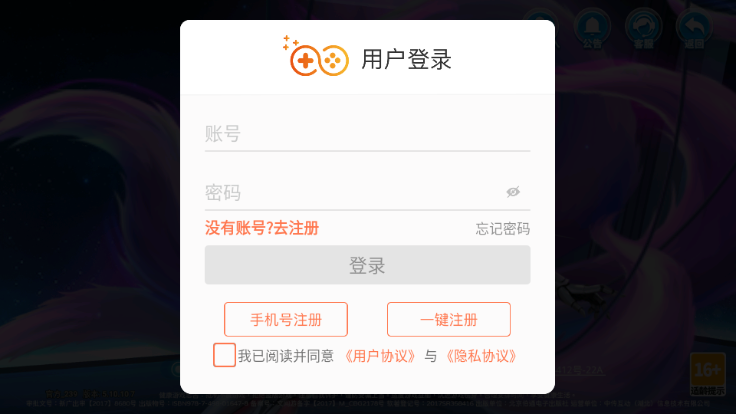The width and height of the screenshot is (736, 414).
Task: Open the 《隐私协议》 privacy policy
Action: [481, 356]
